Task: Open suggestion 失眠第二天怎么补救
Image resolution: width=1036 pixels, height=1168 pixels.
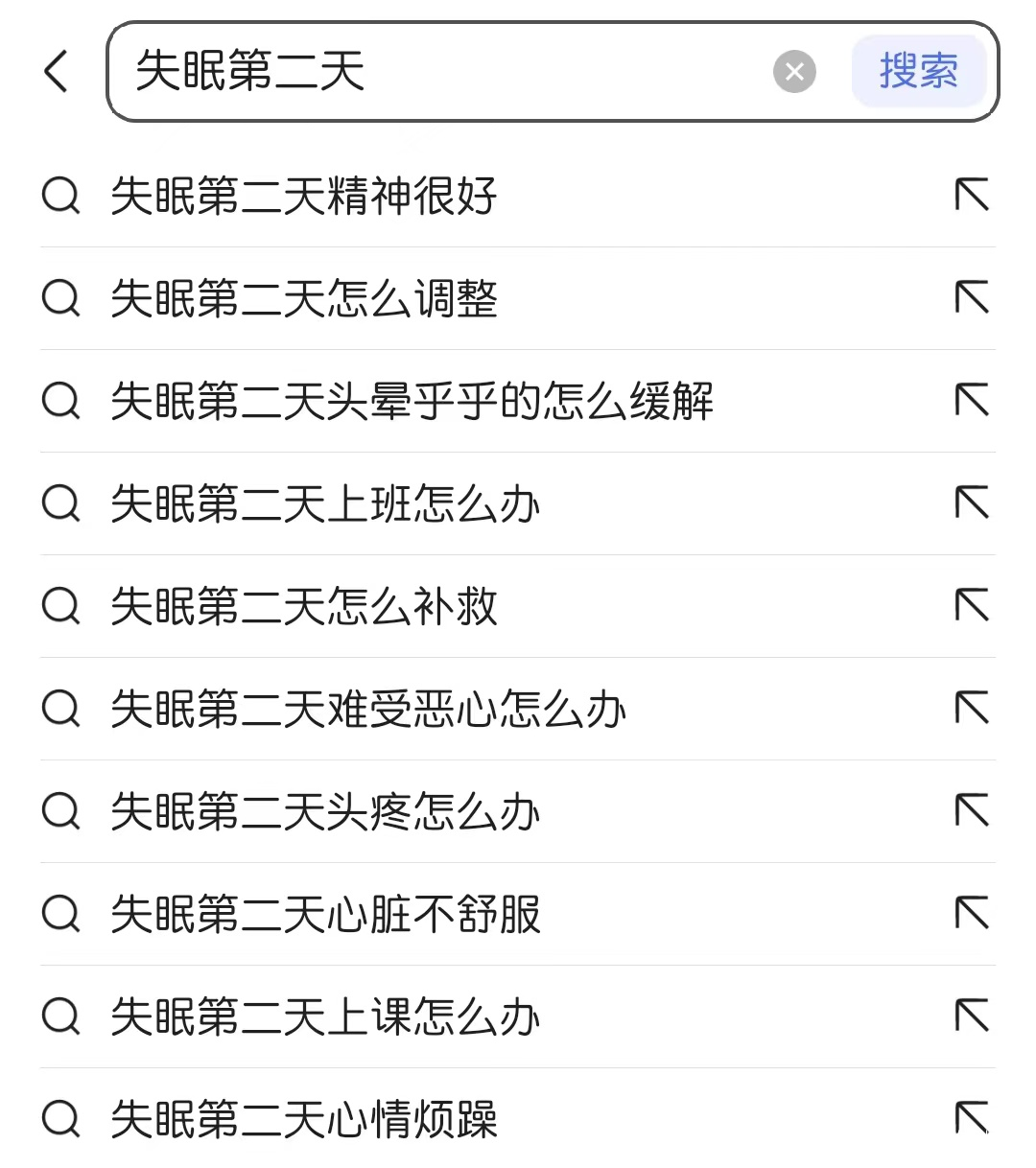Action: (x=303, y=607)
